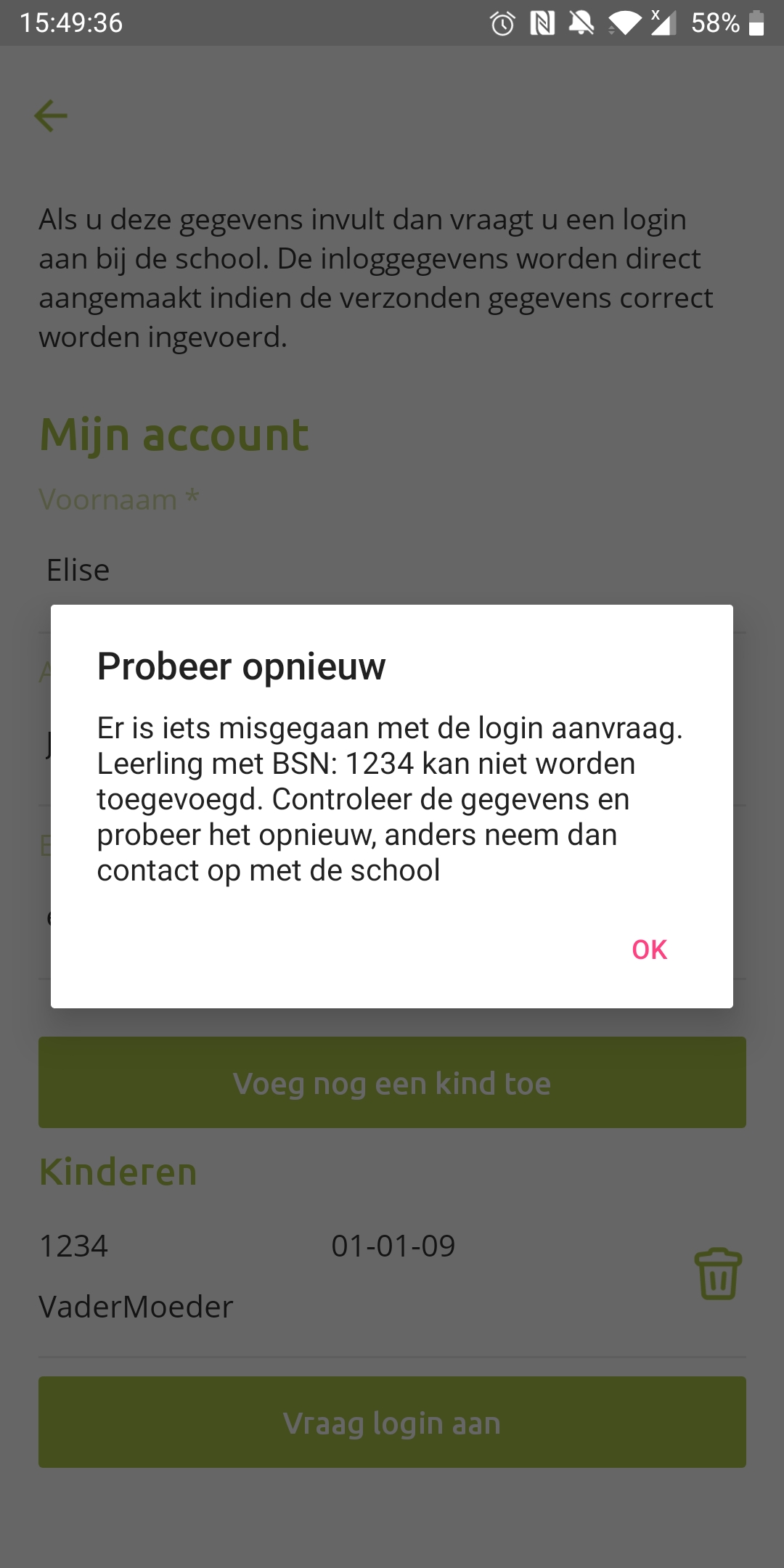Tap the NFC icon in the status bar
The image size is (784, 1568).
point(543,24)
